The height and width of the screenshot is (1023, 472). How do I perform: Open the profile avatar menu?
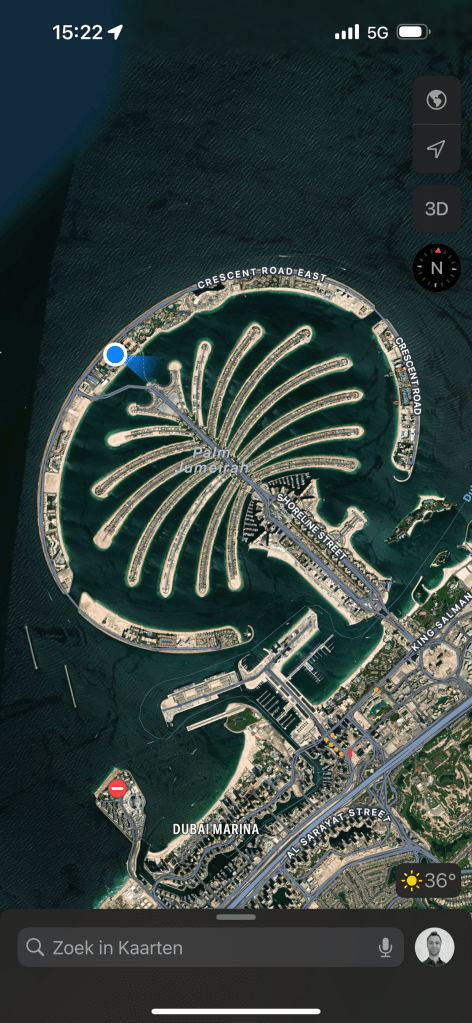pyautogui.click(x=435, y=947)
